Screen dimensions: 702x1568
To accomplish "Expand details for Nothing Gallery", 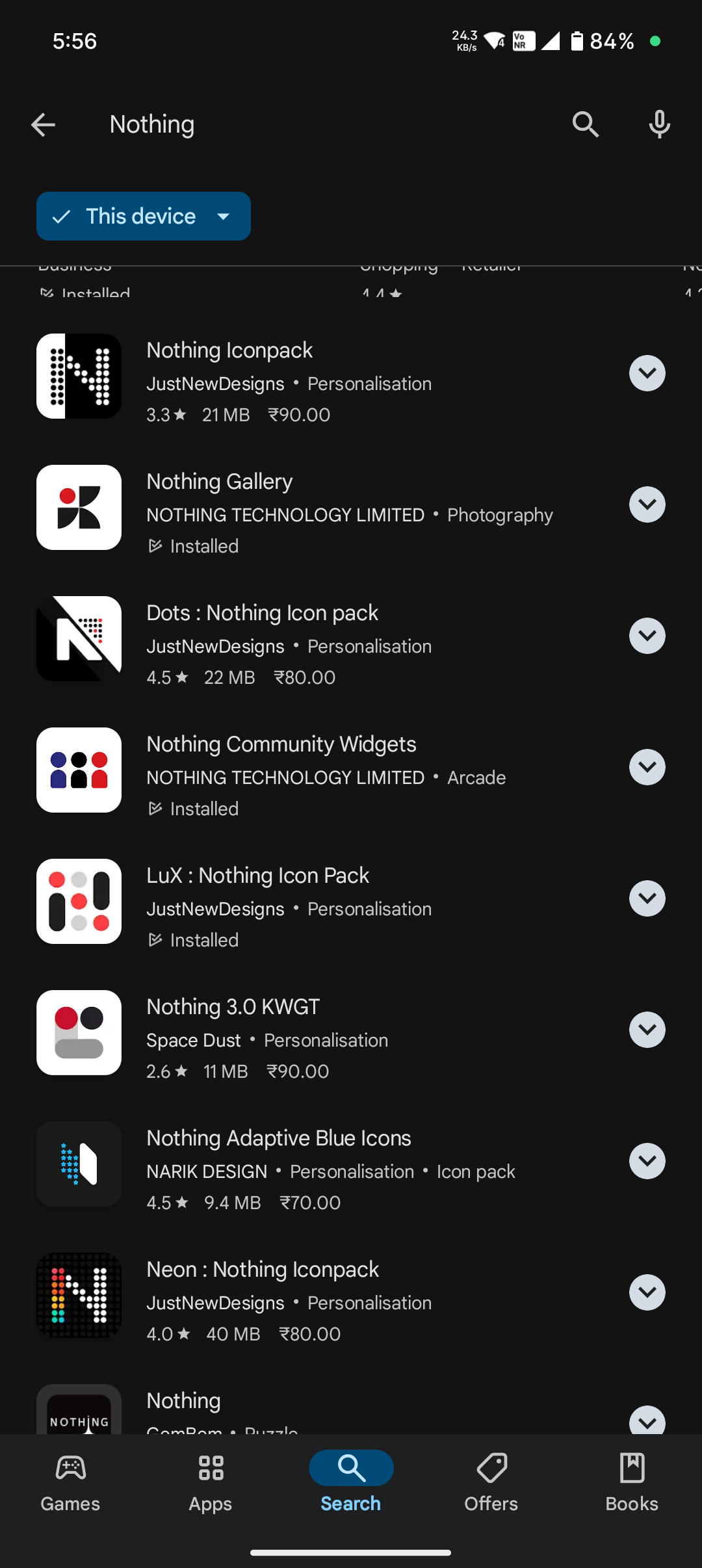I will click(647, 504).
